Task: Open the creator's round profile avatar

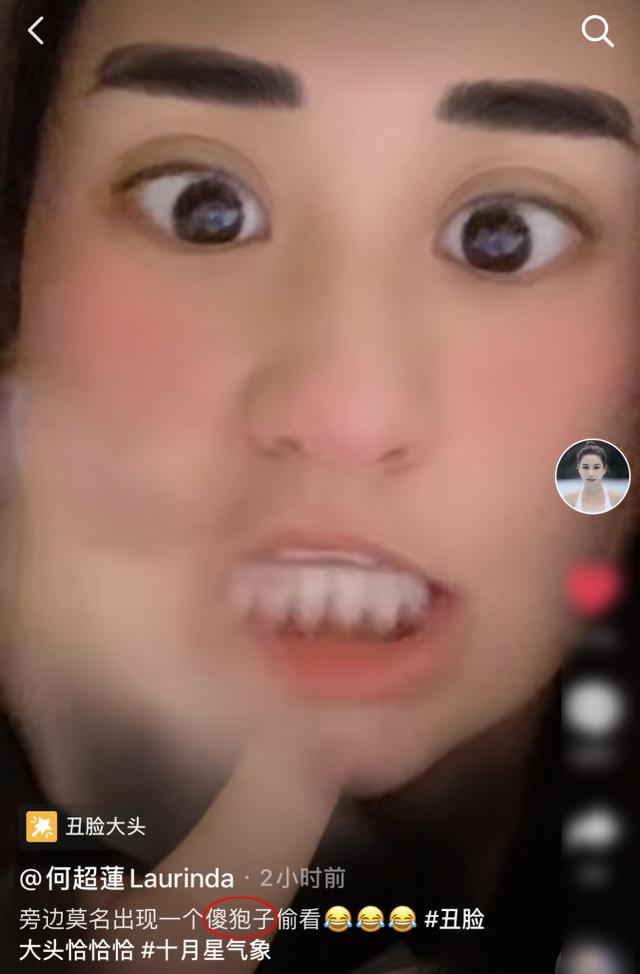Action: coord(592,476)
